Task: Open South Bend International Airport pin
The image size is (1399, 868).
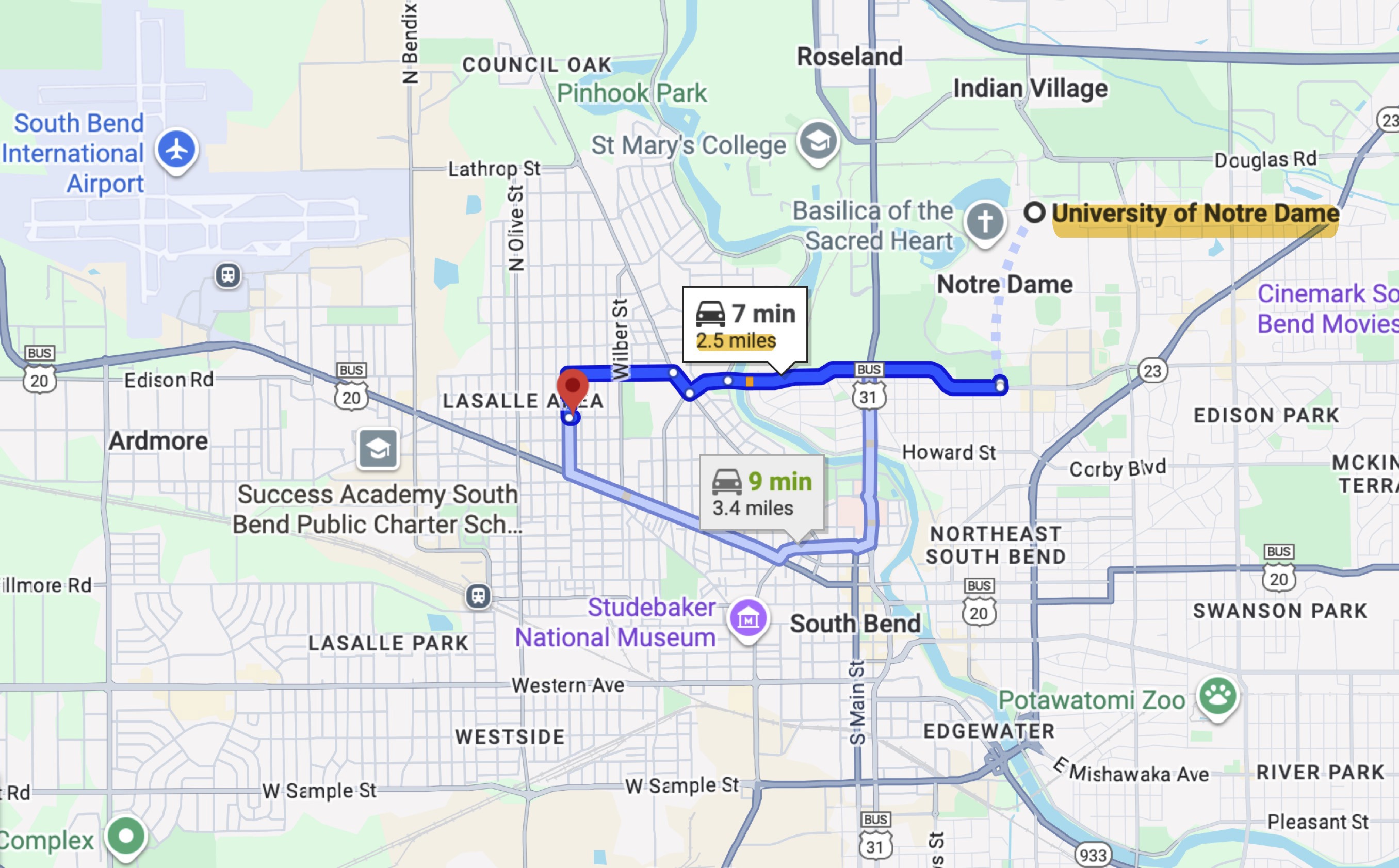Action: 177,149
